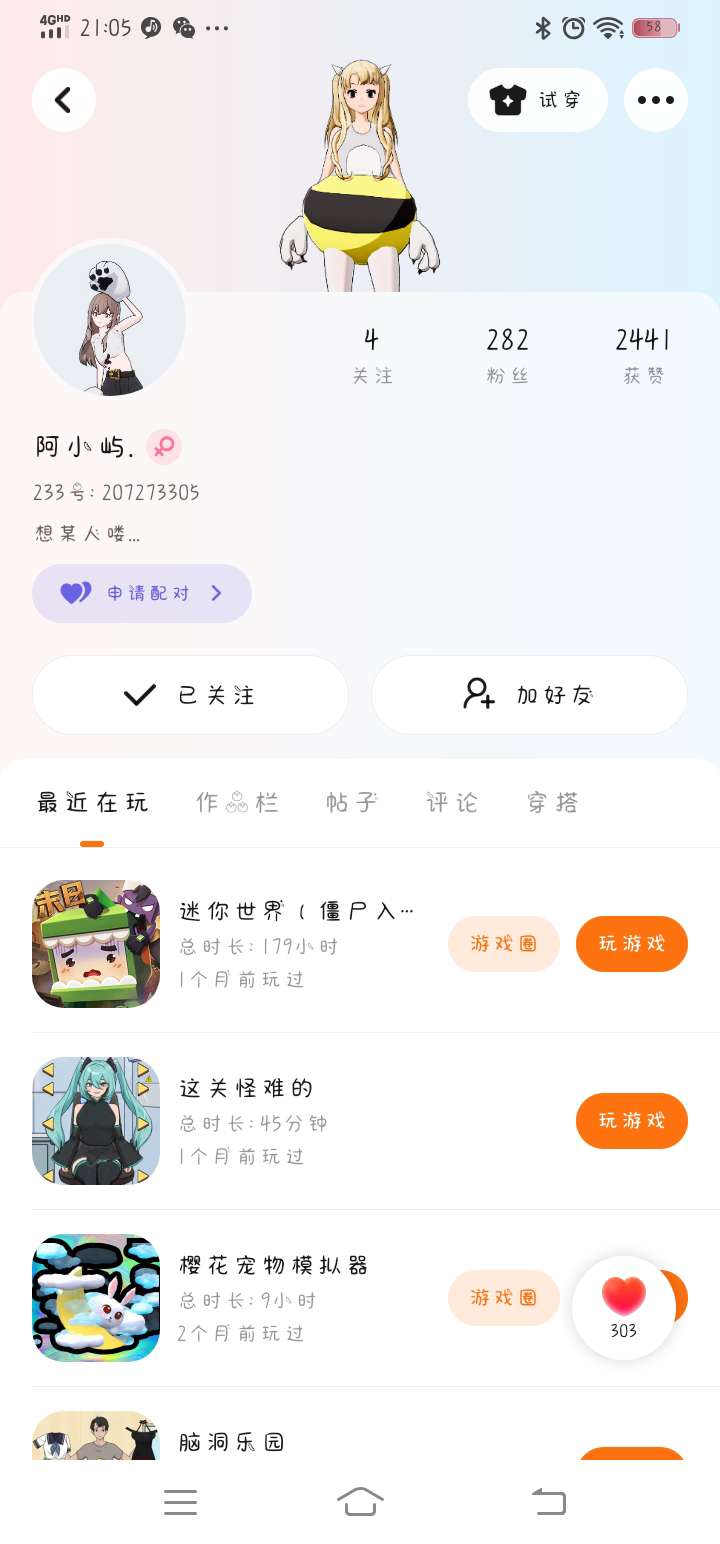Viewport: 720px width, 1544px height.
Task: Open 阿小屿's profile avatar
Action: 110,319
